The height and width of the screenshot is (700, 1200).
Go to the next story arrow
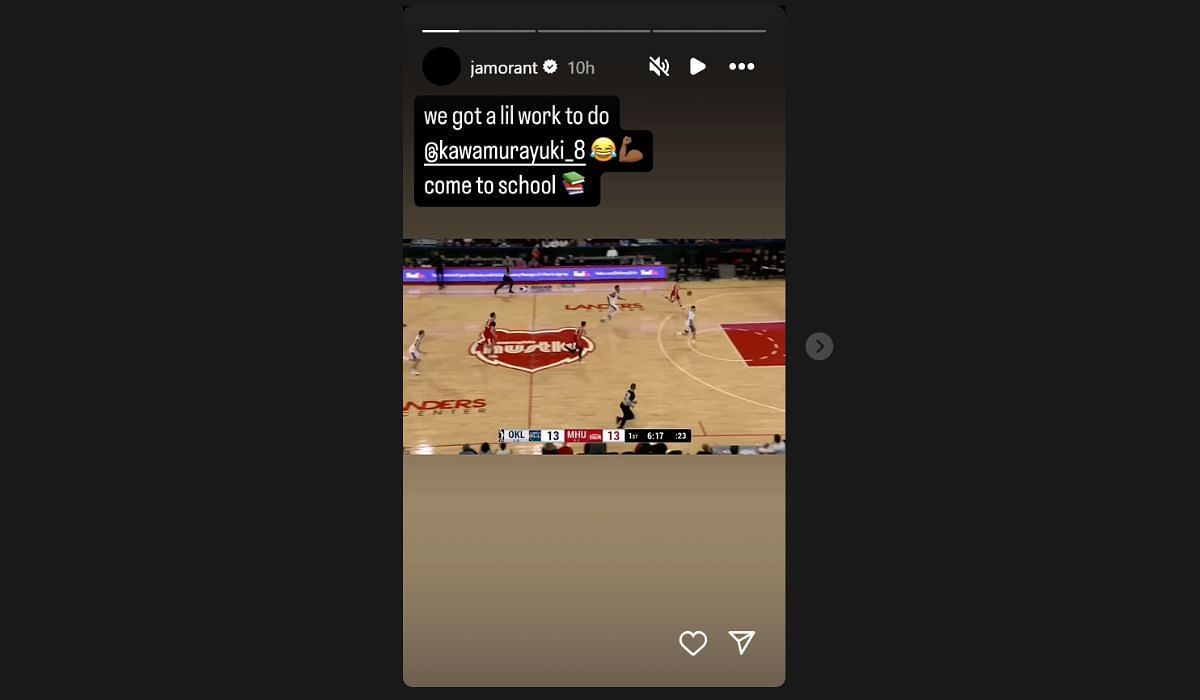819,346
